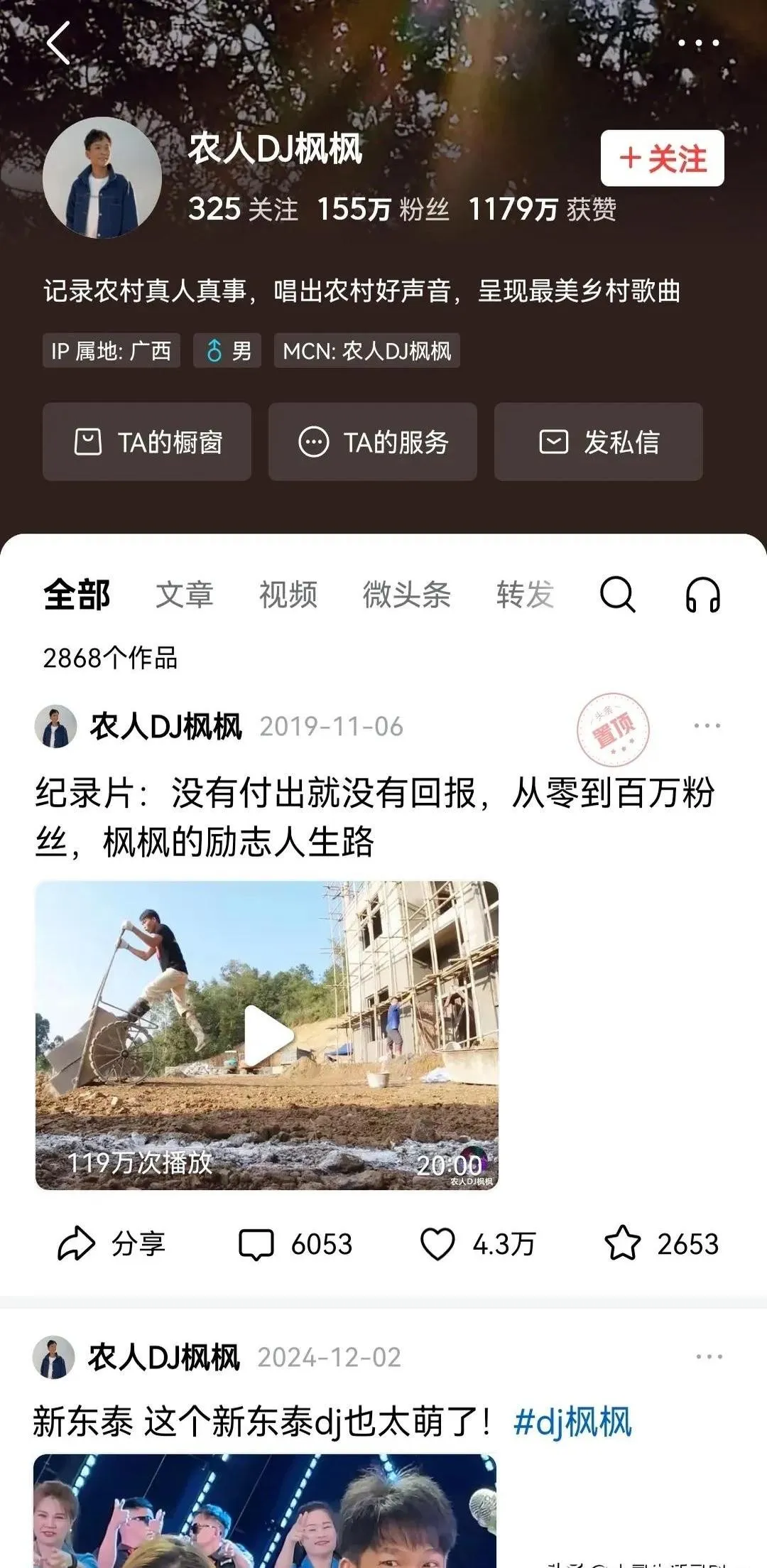Open the headphones audio listening mode
767x1568 pixels.
(x=702, y=595)
